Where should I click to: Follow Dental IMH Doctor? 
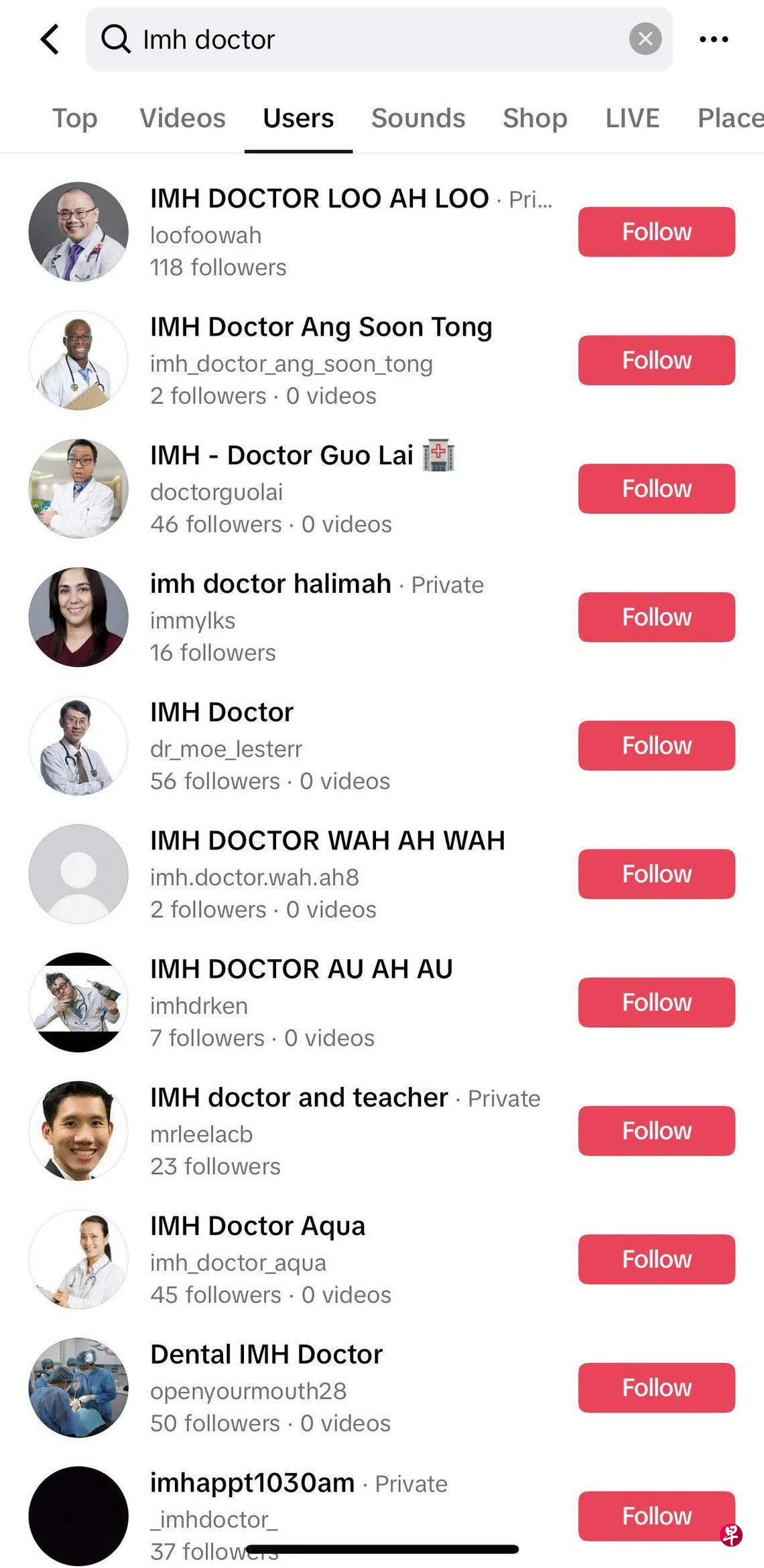coord(656,1388)
